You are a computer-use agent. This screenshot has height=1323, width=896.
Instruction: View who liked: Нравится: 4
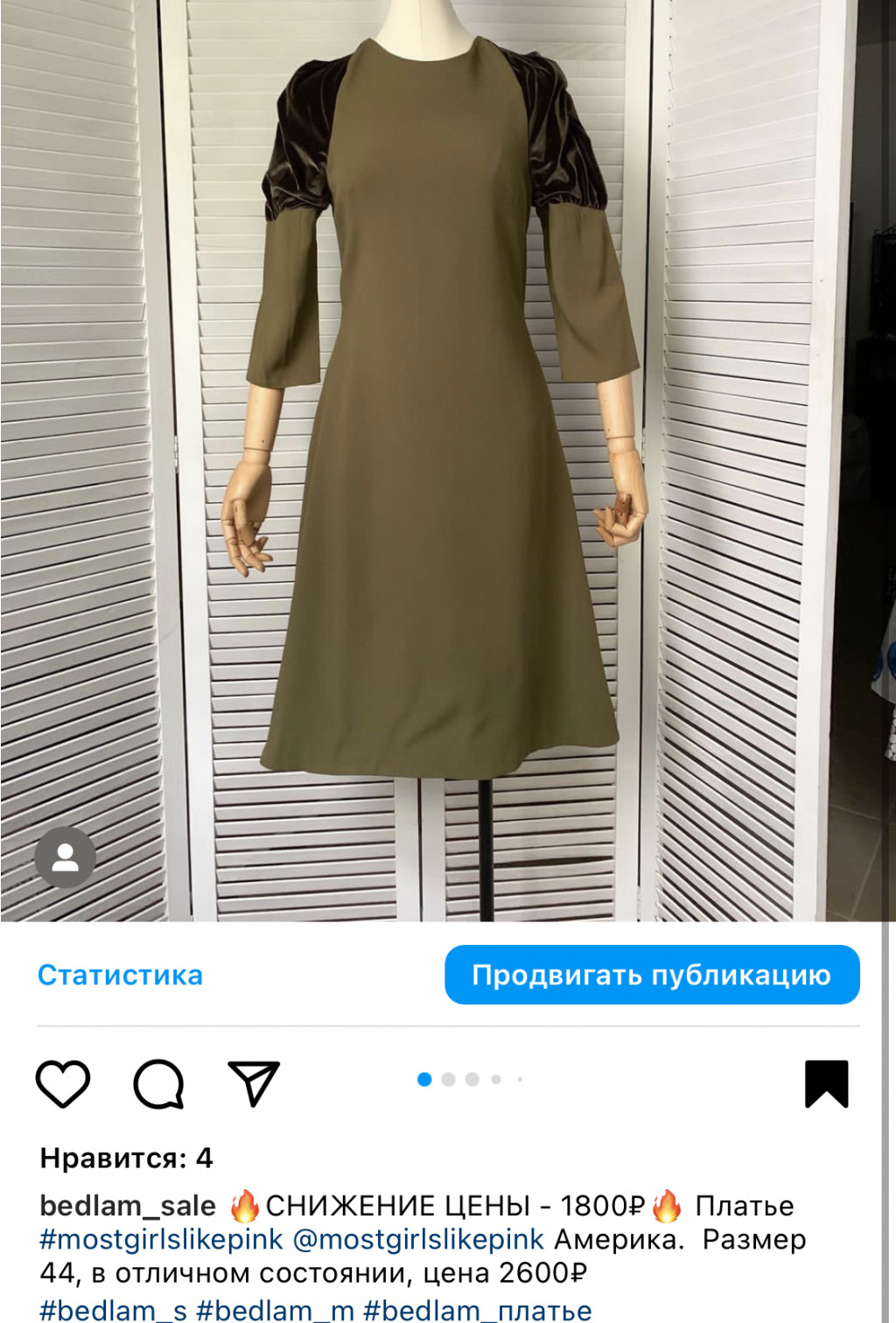coord(126,1158)
